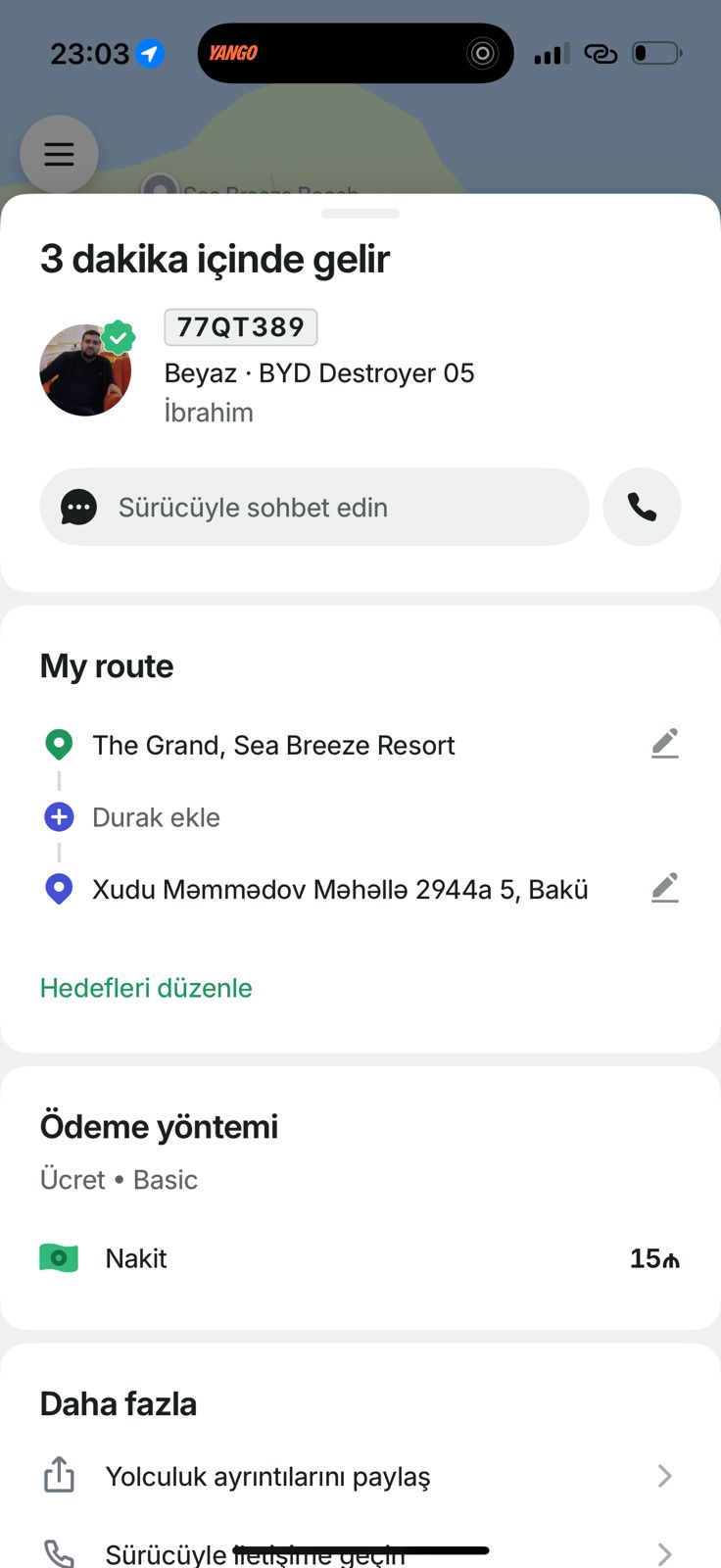Open the Nakit payment method row
This screenshot has height=1568, width=721.
[360, 1258]
